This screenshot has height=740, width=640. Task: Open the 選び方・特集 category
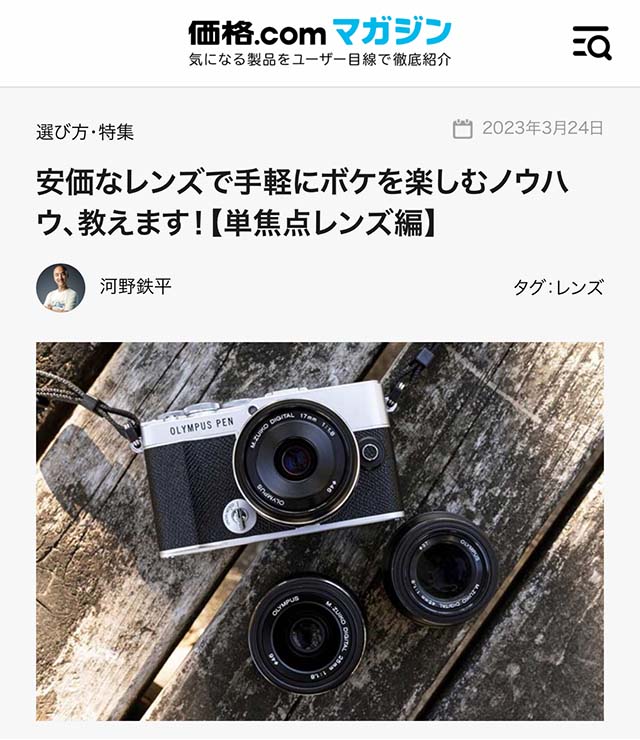85,131
